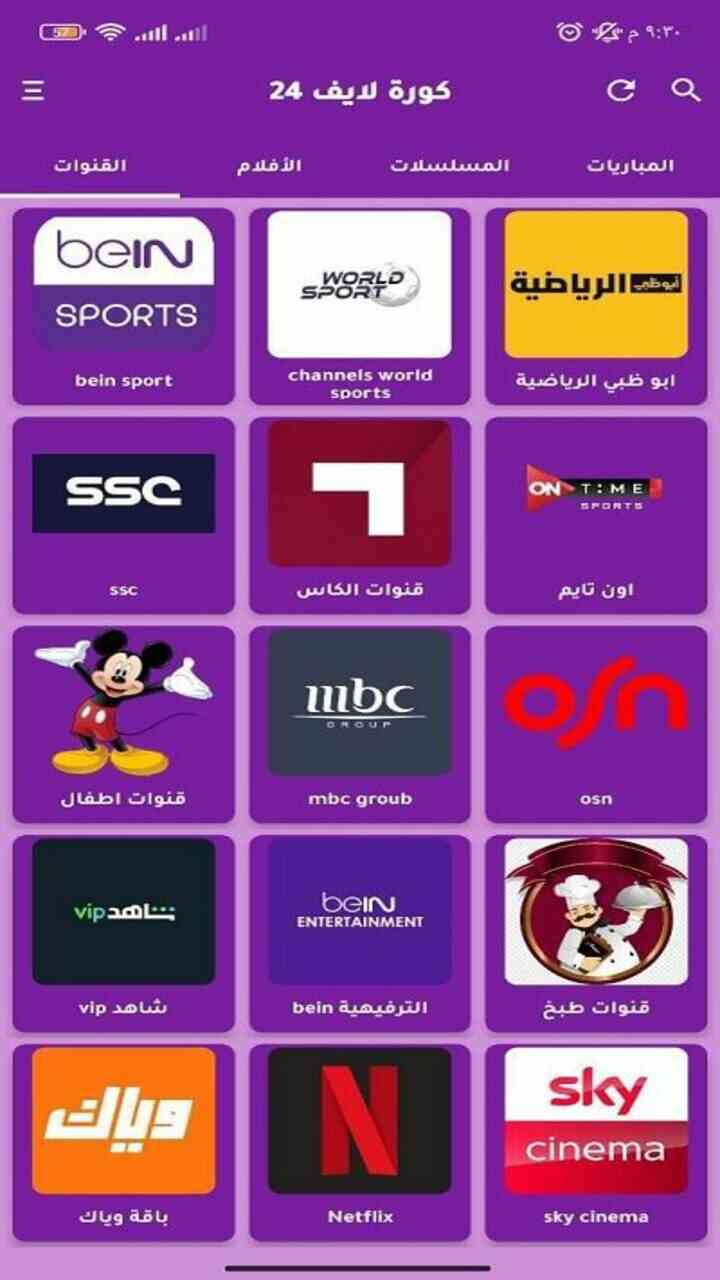Open ابو ظبي الرياضية card
This screenshot has height=1280, width=720.
pyautogui.click(x=596, y=305)
